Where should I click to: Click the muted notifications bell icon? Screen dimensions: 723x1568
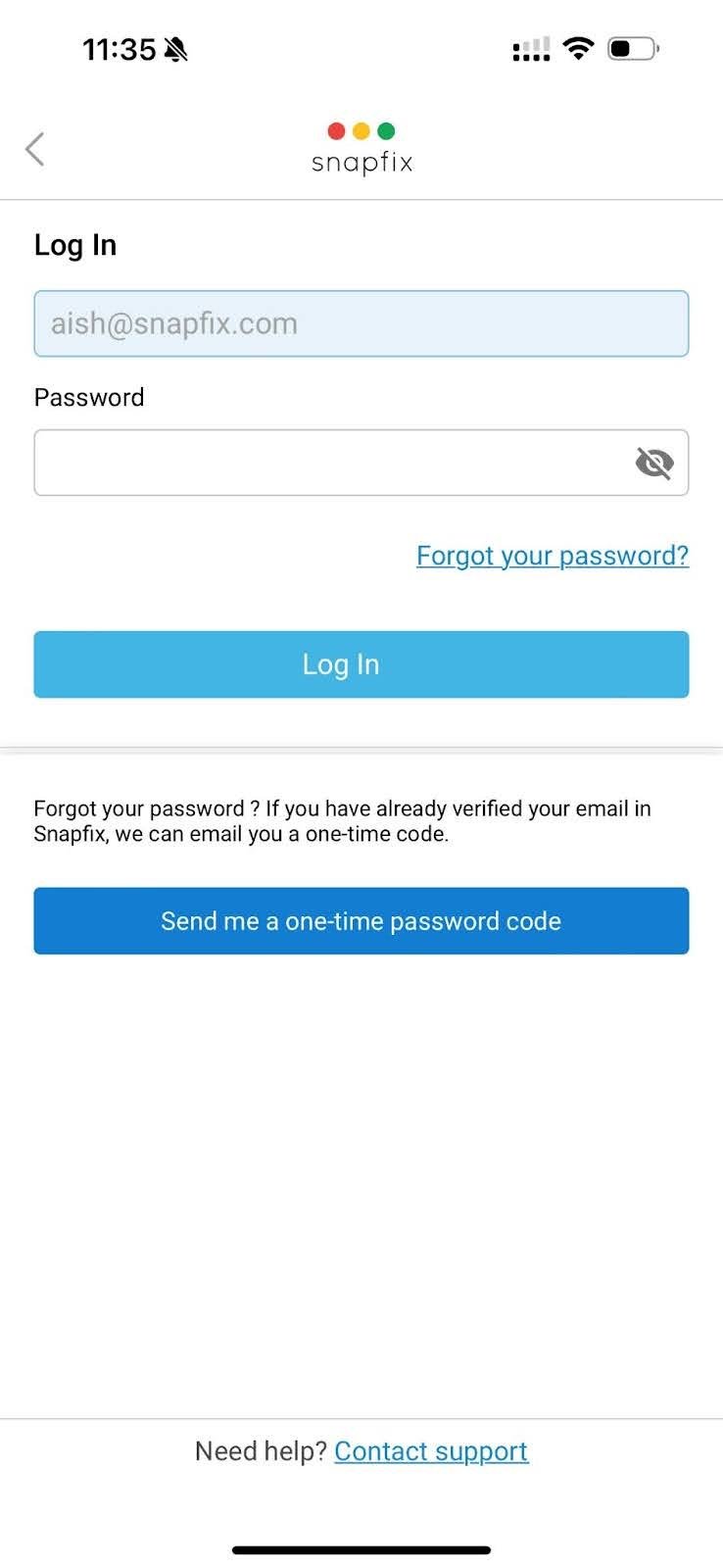[176, 49]
